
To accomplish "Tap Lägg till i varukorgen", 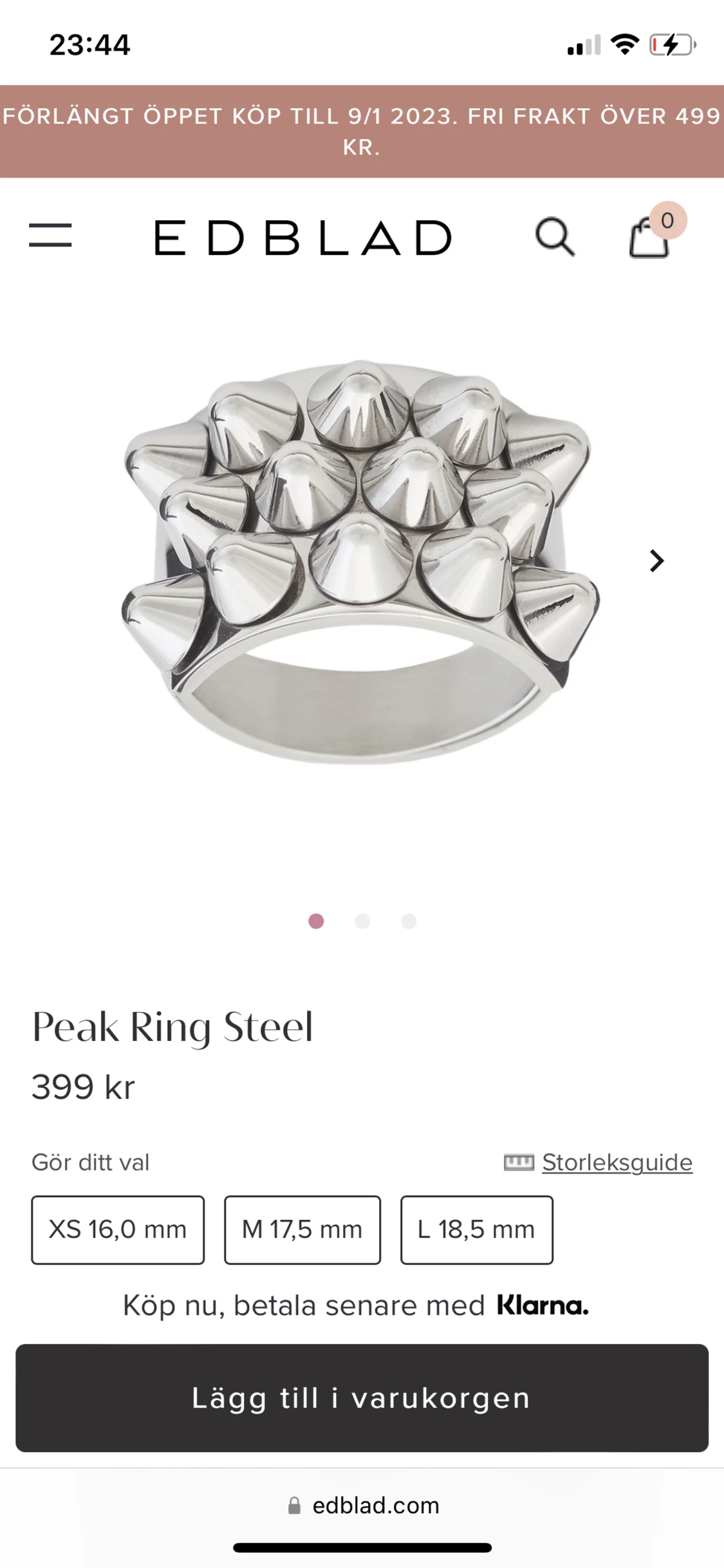I will [362, 1398].
